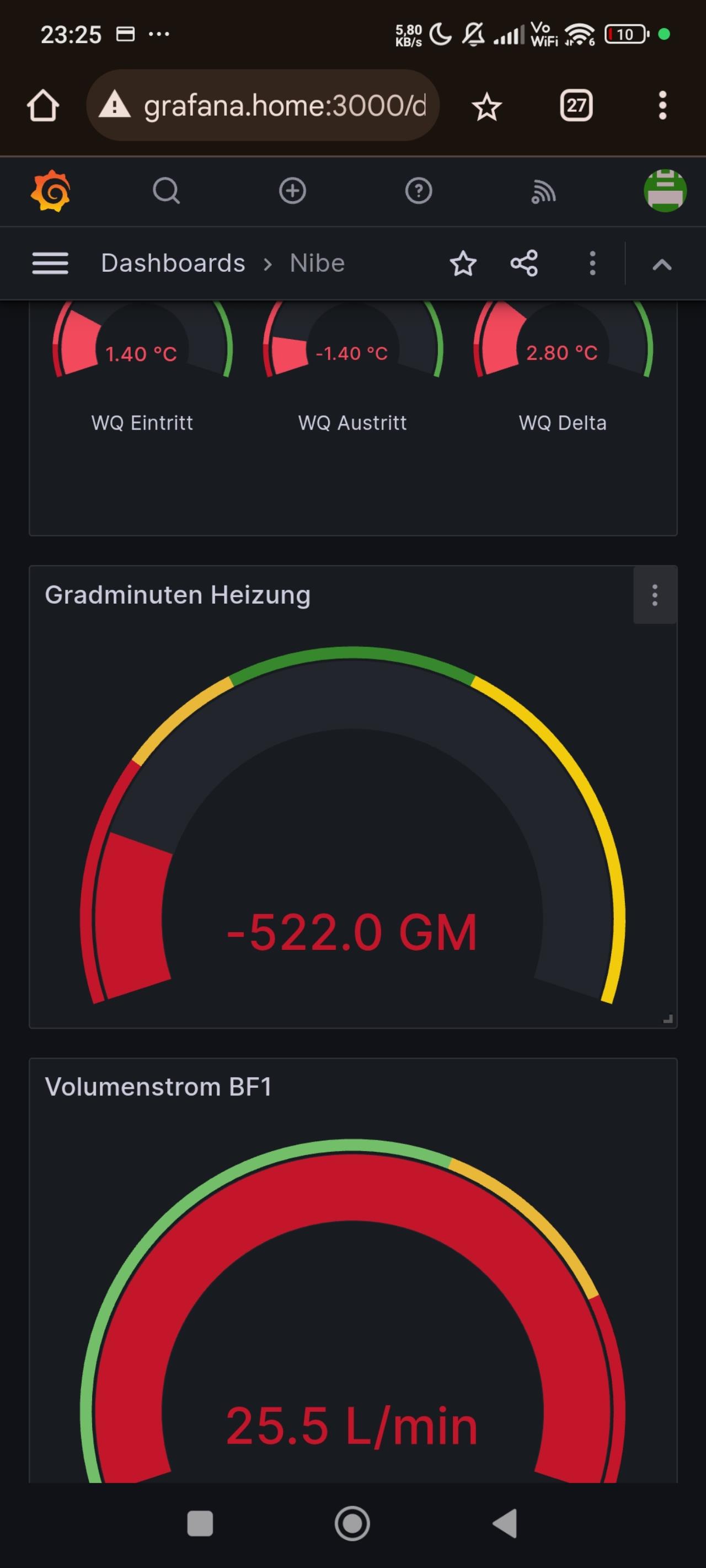Open the tab switcher showing 27 tabs
The width and height of the screenshot is (706, 1568).
coord(576,106)
